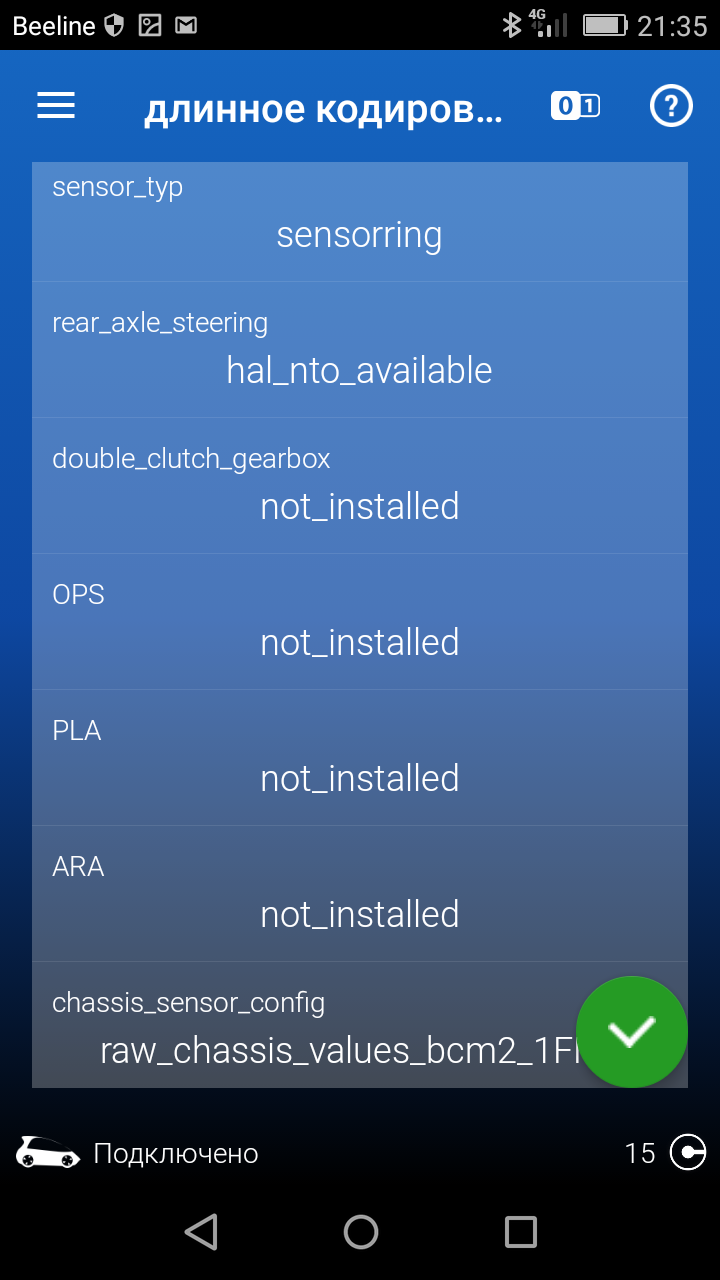The width and height of the screenshot is (720, 1280).
Task: Tap the system back button
Action: click(x=201, y=1231)
